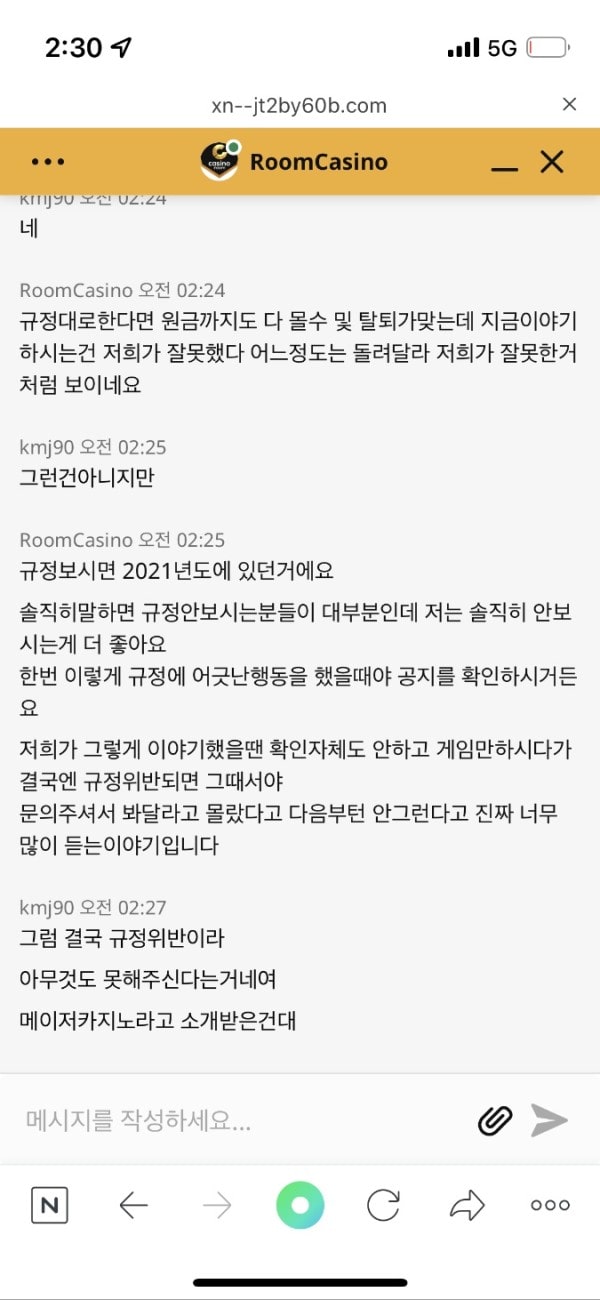Tap the green circle button in browser bar
This screenshot has height=1300, width=600.
coord(300,1205)
